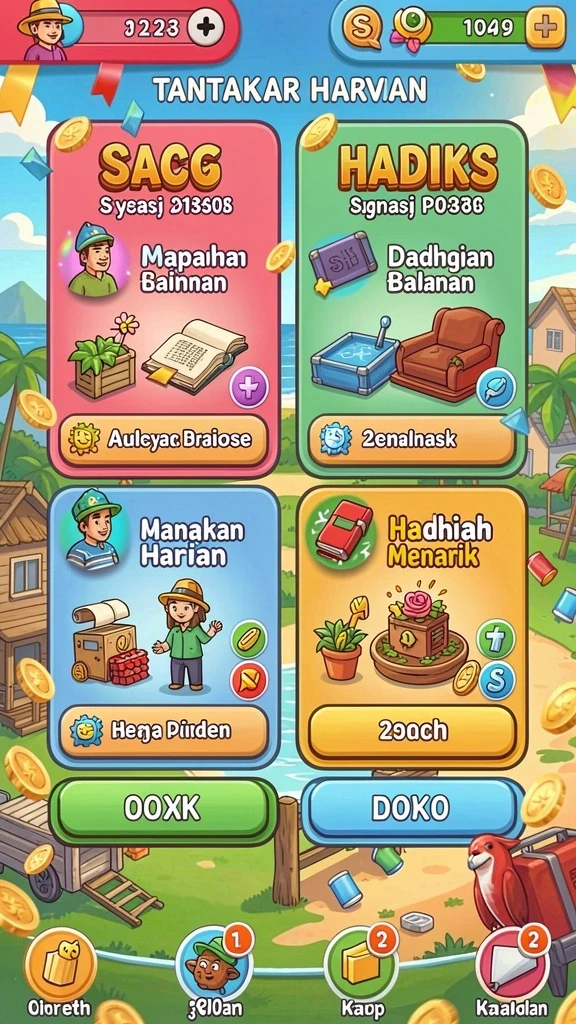The width and height of the screenshot is (576, 1024).
Task: Tap the plus button beside 3223
Action: (206, 27)
